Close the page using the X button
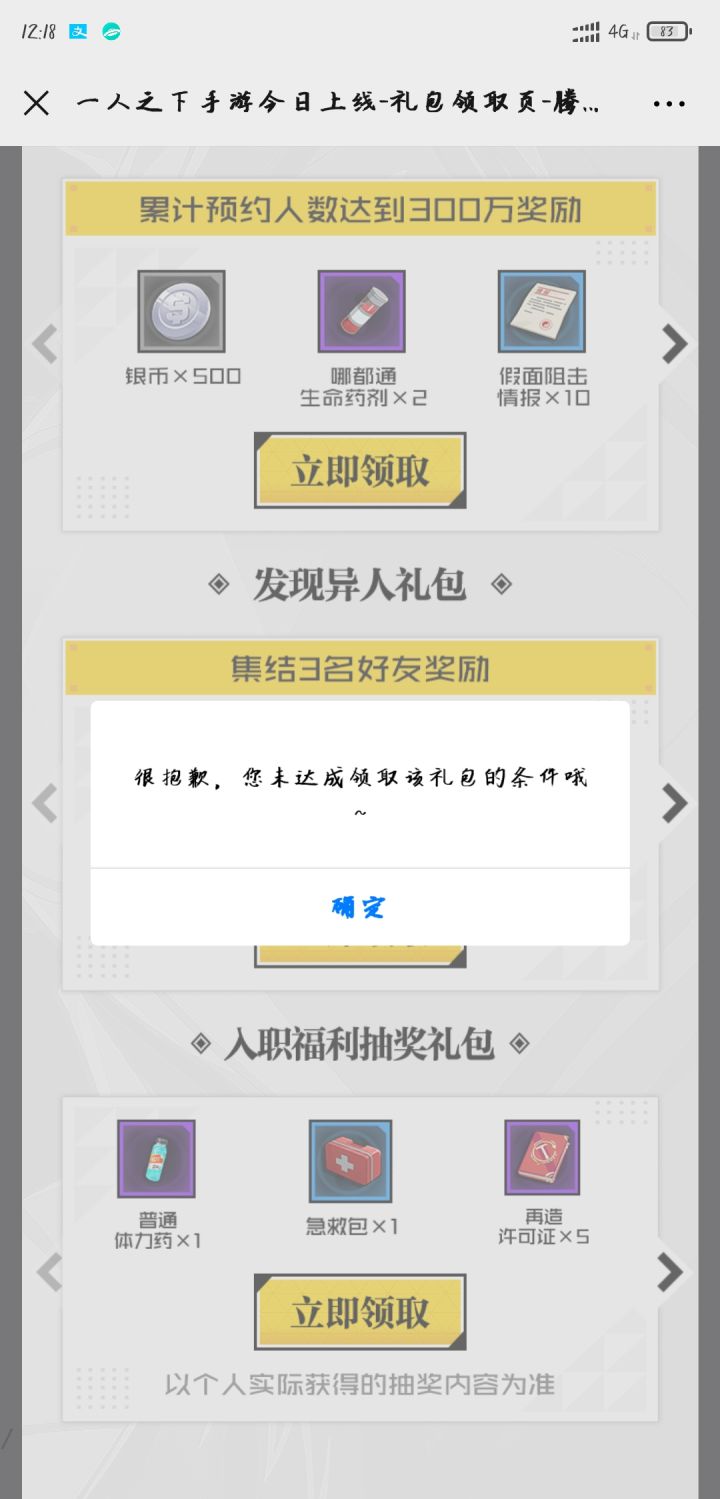Viewport: 720px width, 1499px height. pos(37,103)
